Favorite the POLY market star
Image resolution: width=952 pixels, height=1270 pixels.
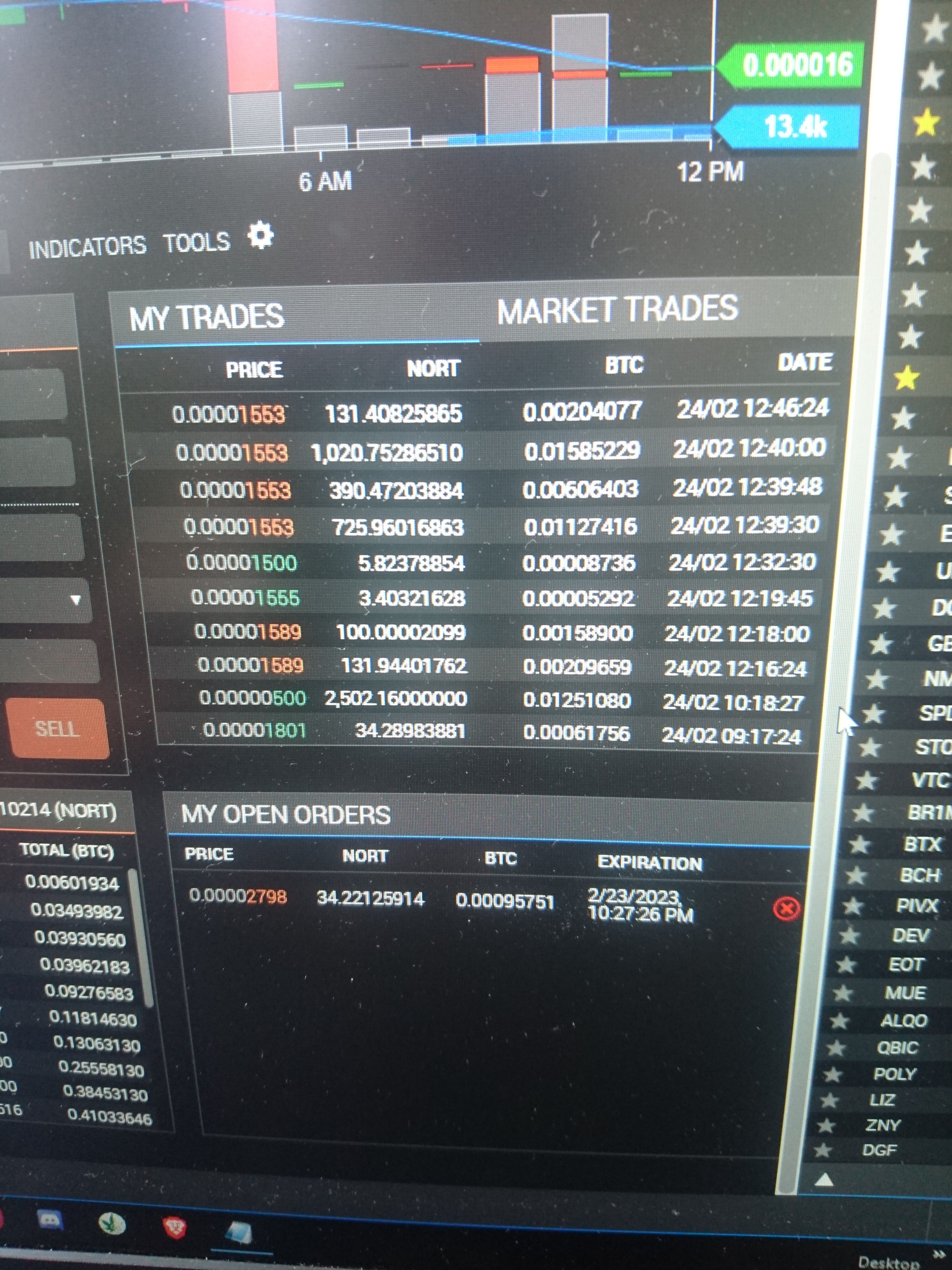tap(832, 1074)
